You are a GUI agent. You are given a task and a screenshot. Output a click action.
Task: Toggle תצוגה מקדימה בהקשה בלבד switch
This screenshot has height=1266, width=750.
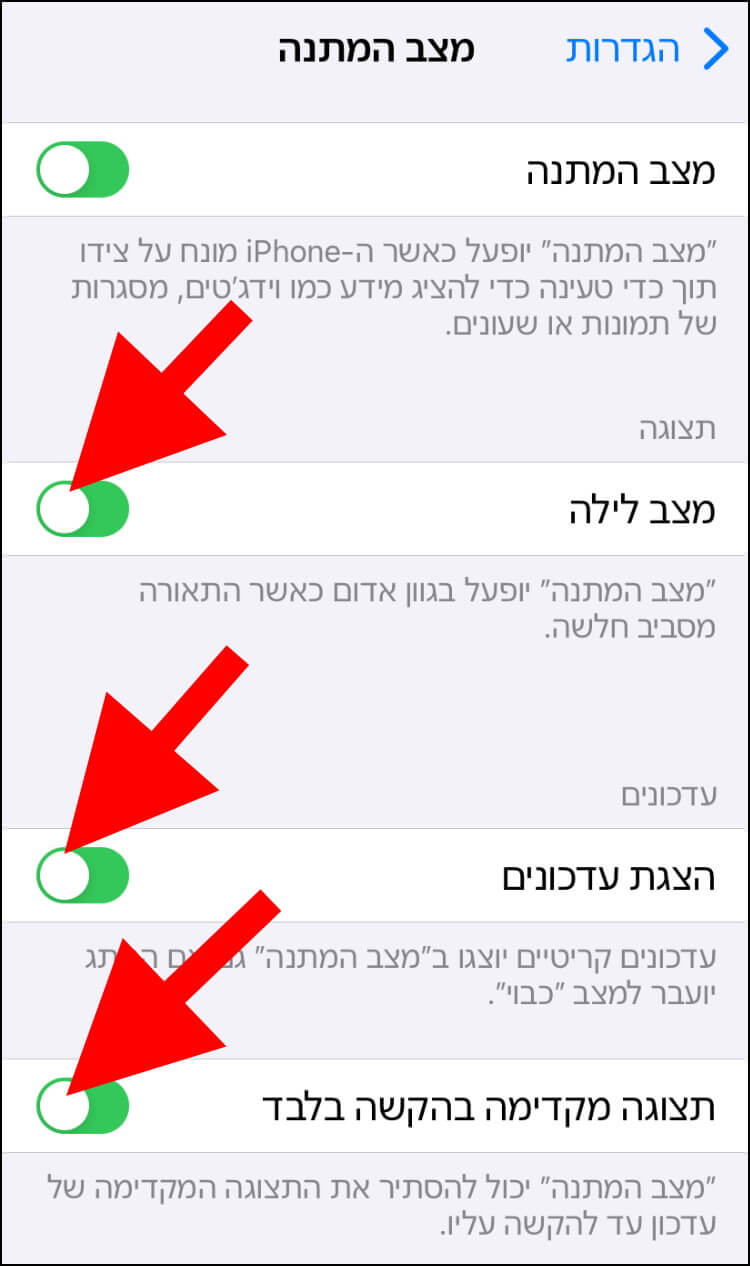[83, 1105]
